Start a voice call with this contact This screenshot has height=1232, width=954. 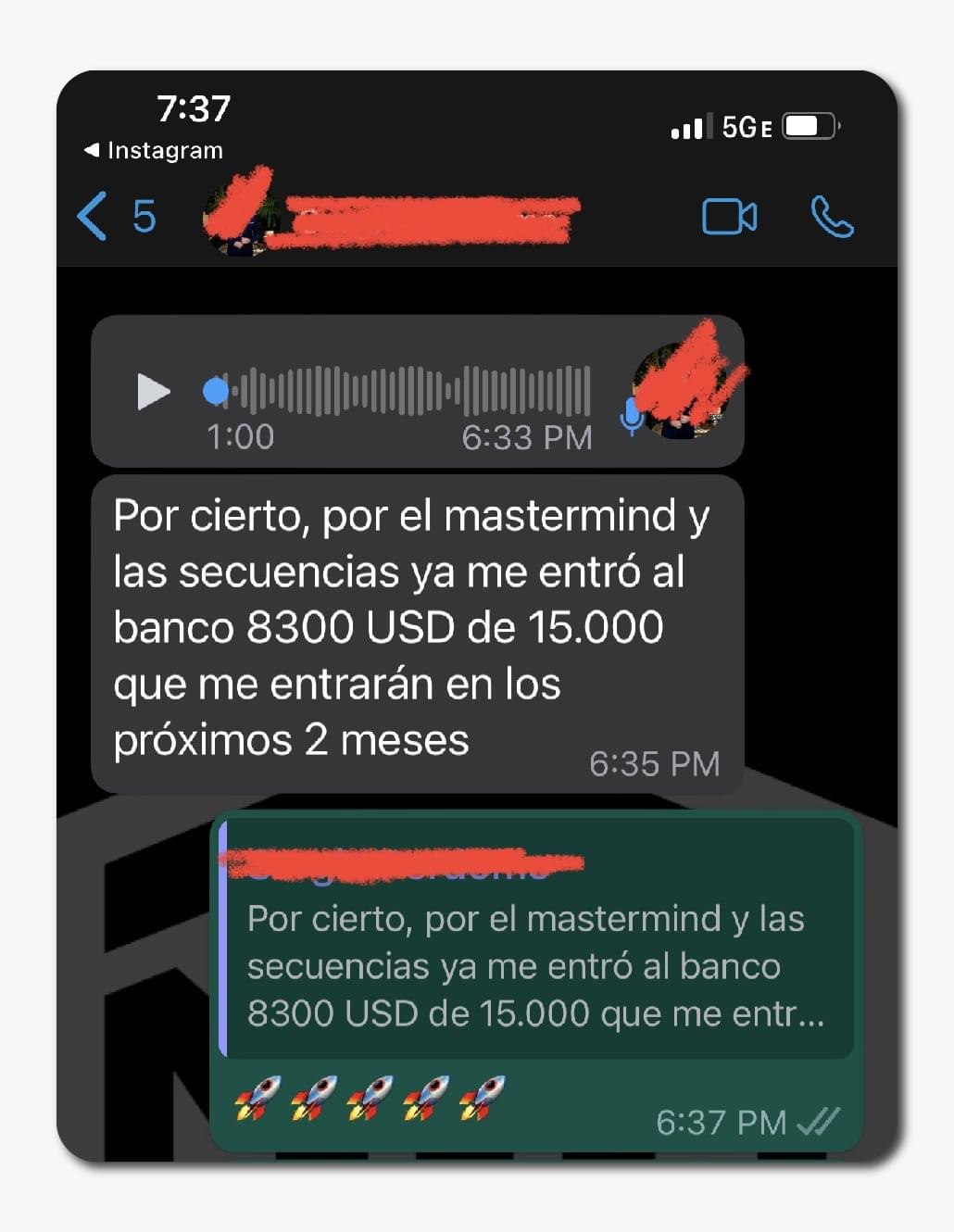pyautogui.click(x=831, y=218)
